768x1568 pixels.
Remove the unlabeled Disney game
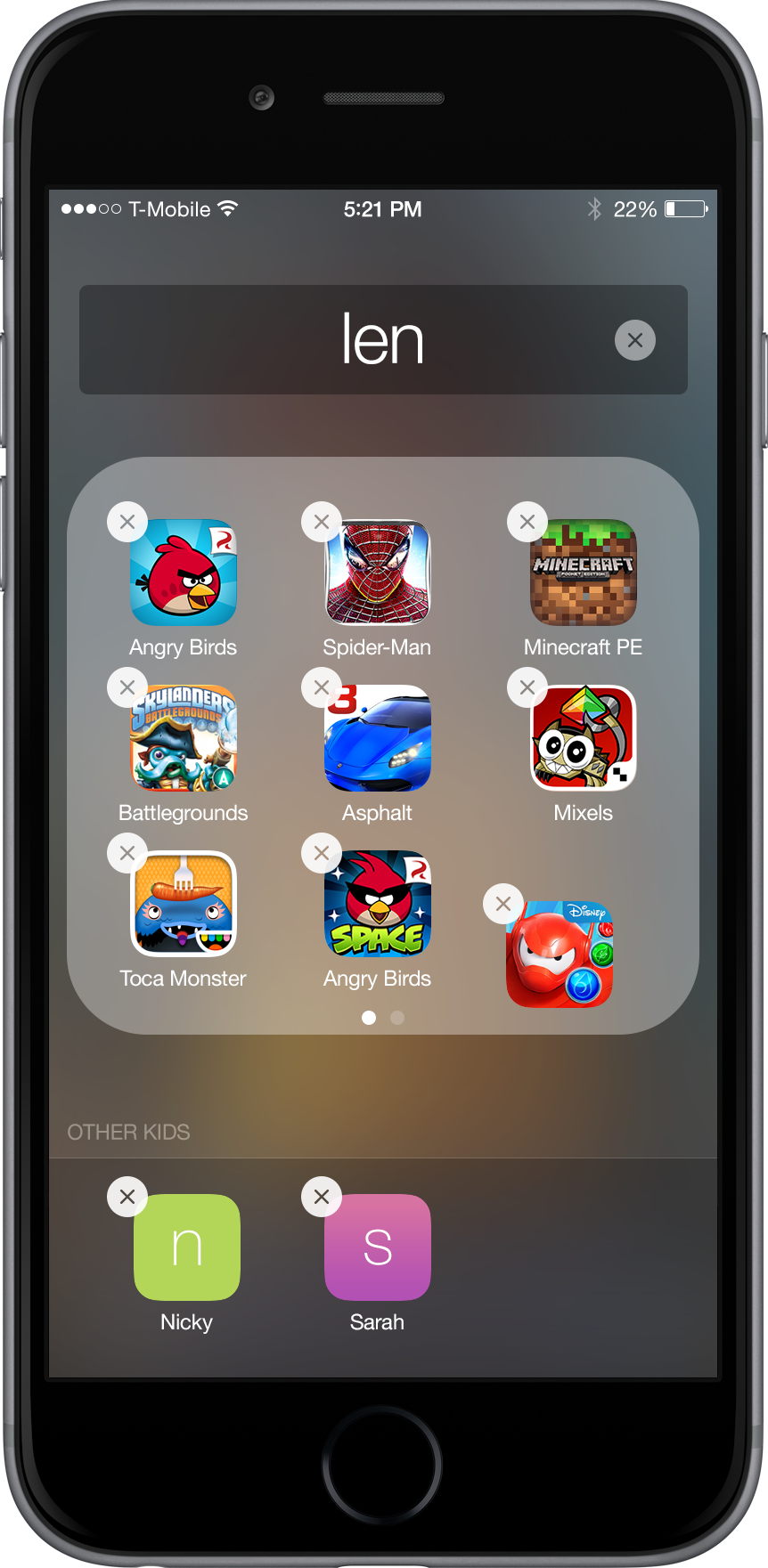point(503,904)
